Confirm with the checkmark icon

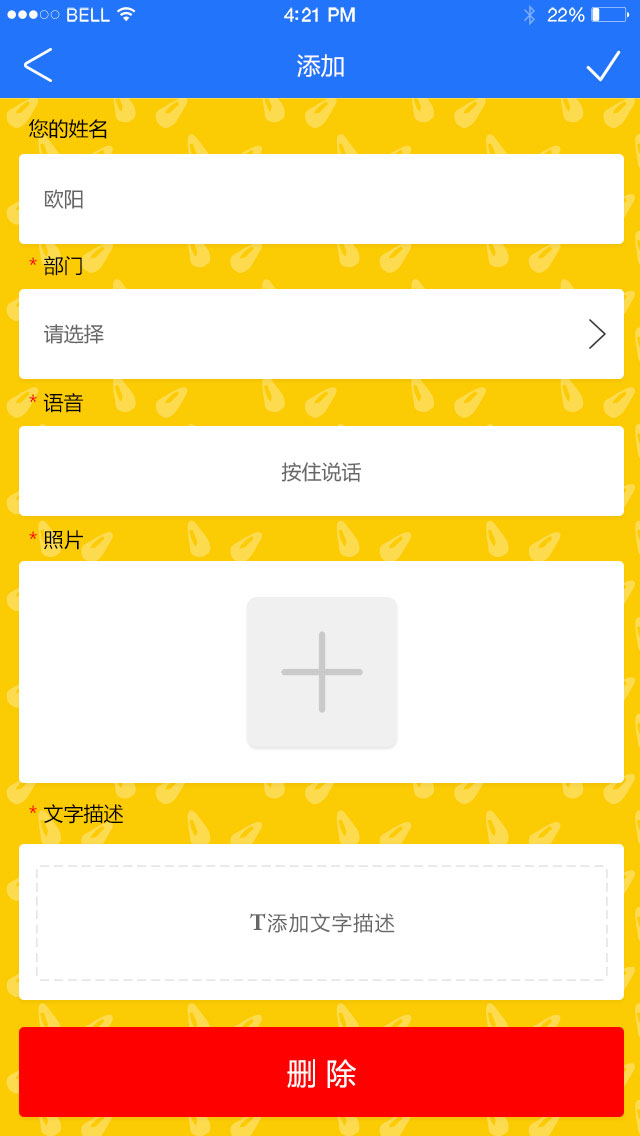603,66
